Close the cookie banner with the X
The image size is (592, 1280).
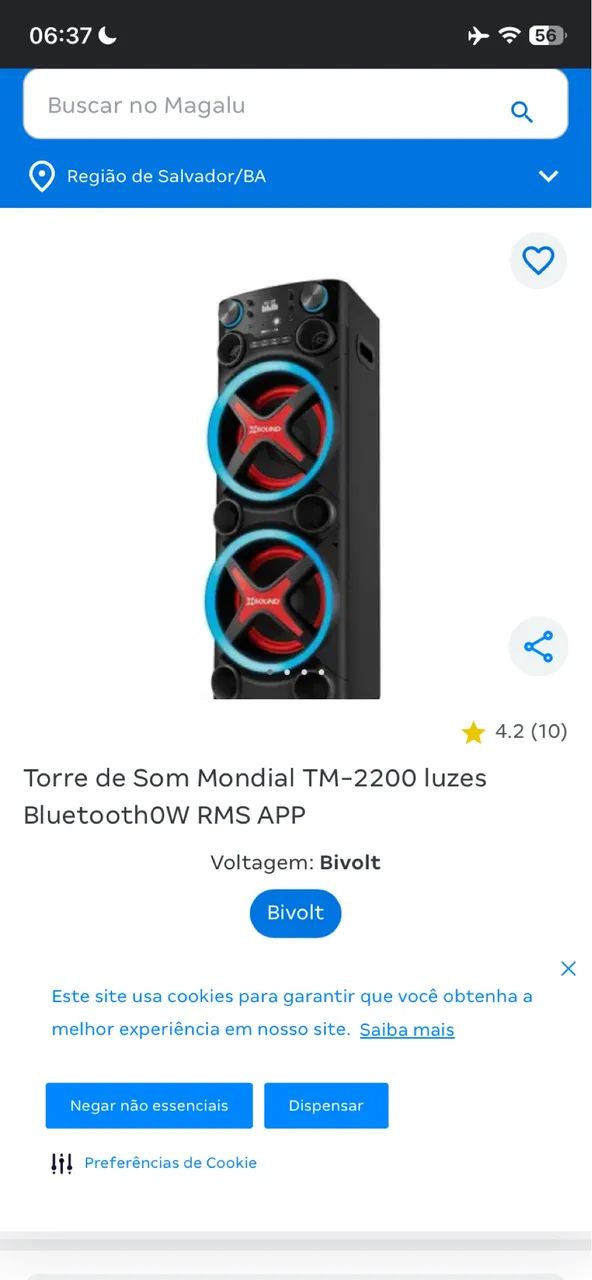point(568,968)
